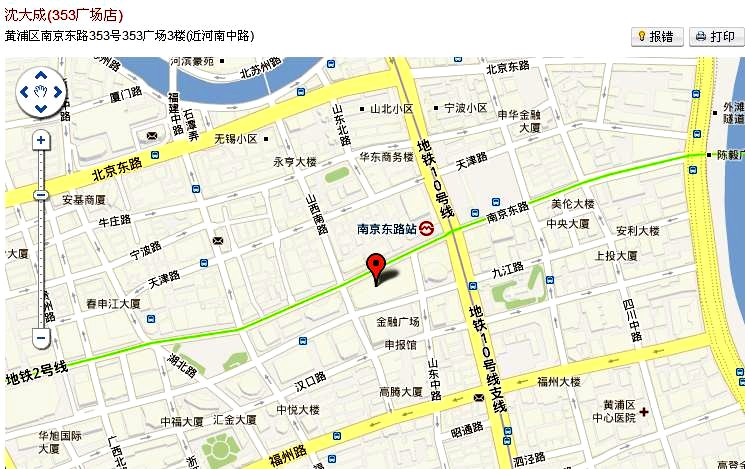This screenshot has width=745, height=469.
Task: Tap the 打印 print button
Action: [716, 37]
